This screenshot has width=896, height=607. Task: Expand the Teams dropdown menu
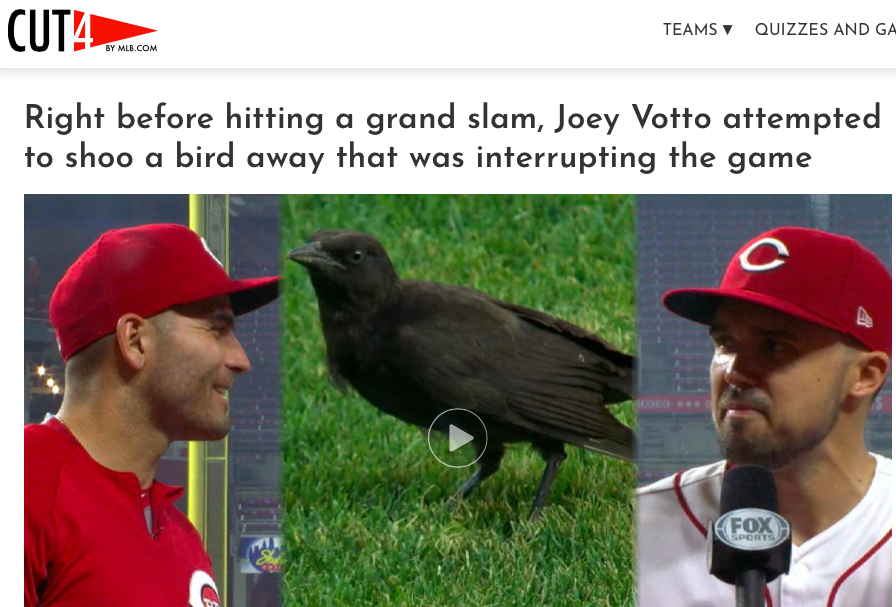[x=697, y=30]
